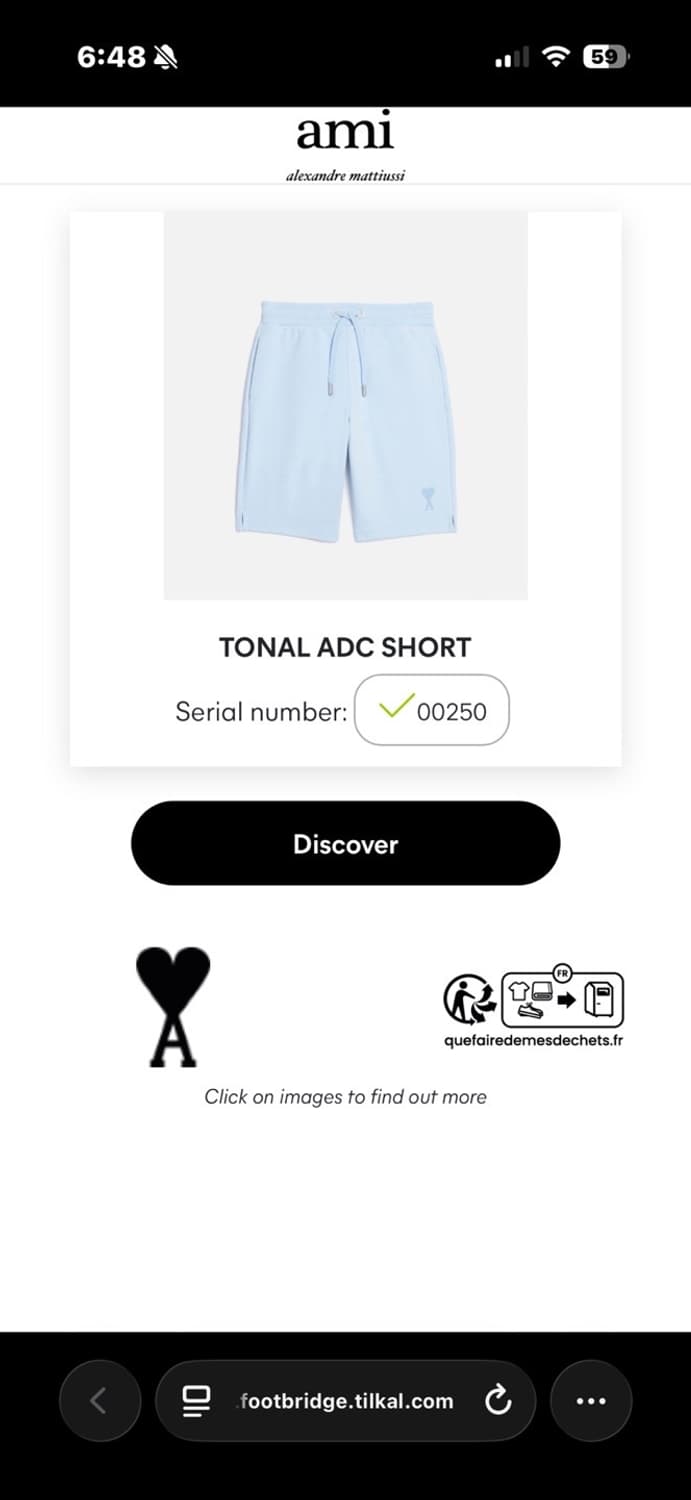691x1500 pixels.
Task: Tap the footbridge.tilkal.com address bar
Action: pos(346,1401)
